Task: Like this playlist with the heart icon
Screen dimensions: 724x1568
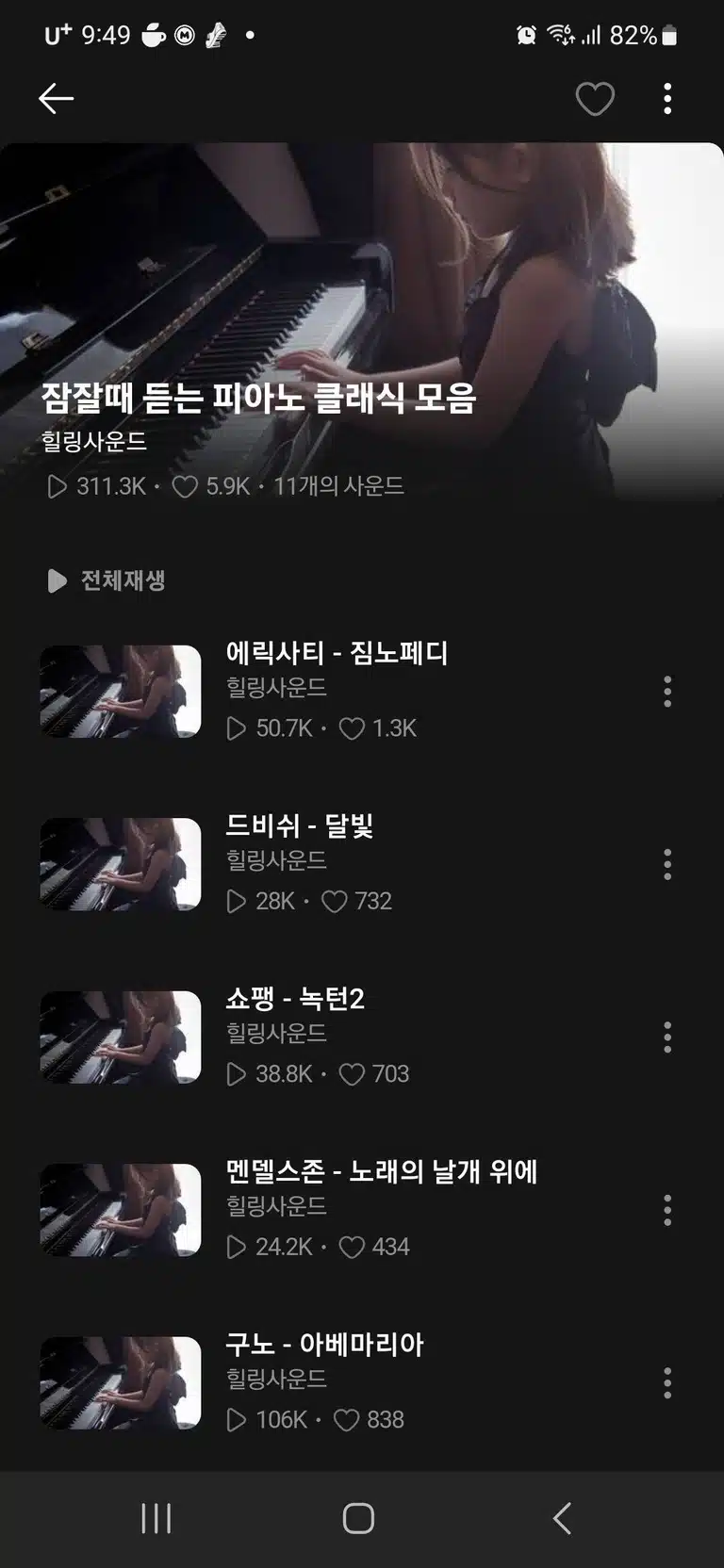Action: pyautogui.click(x=595, y=99)
